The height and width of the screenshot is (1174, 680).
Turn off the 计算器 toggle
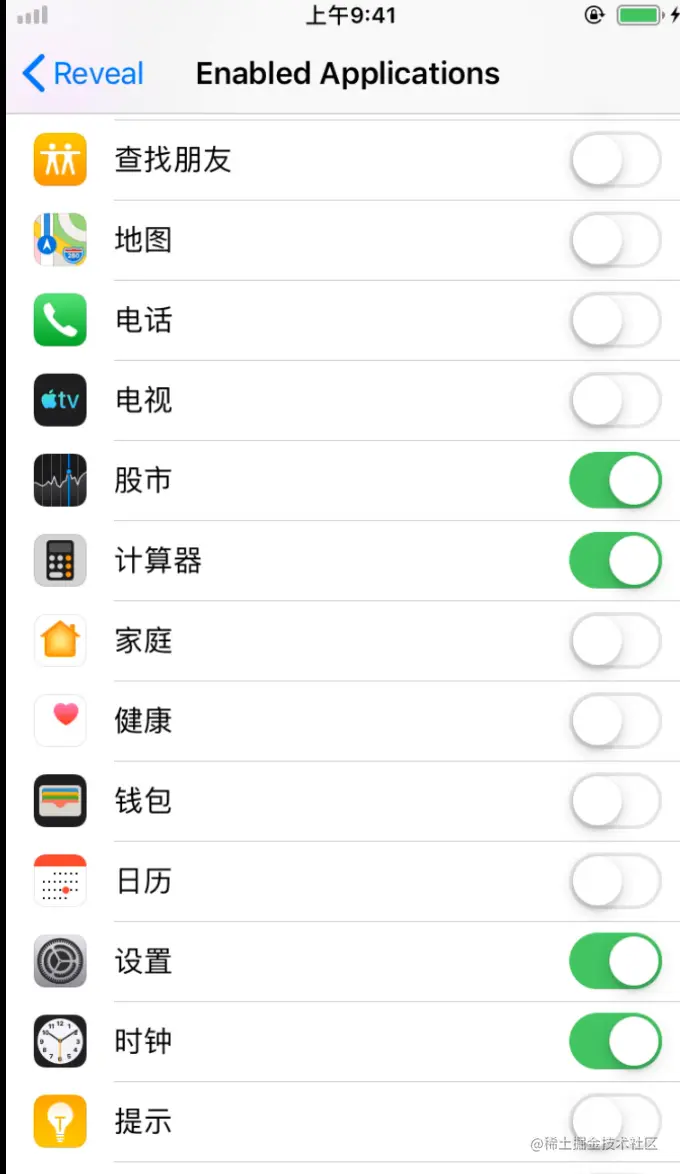pyautogui.click(x=615, y=561)
